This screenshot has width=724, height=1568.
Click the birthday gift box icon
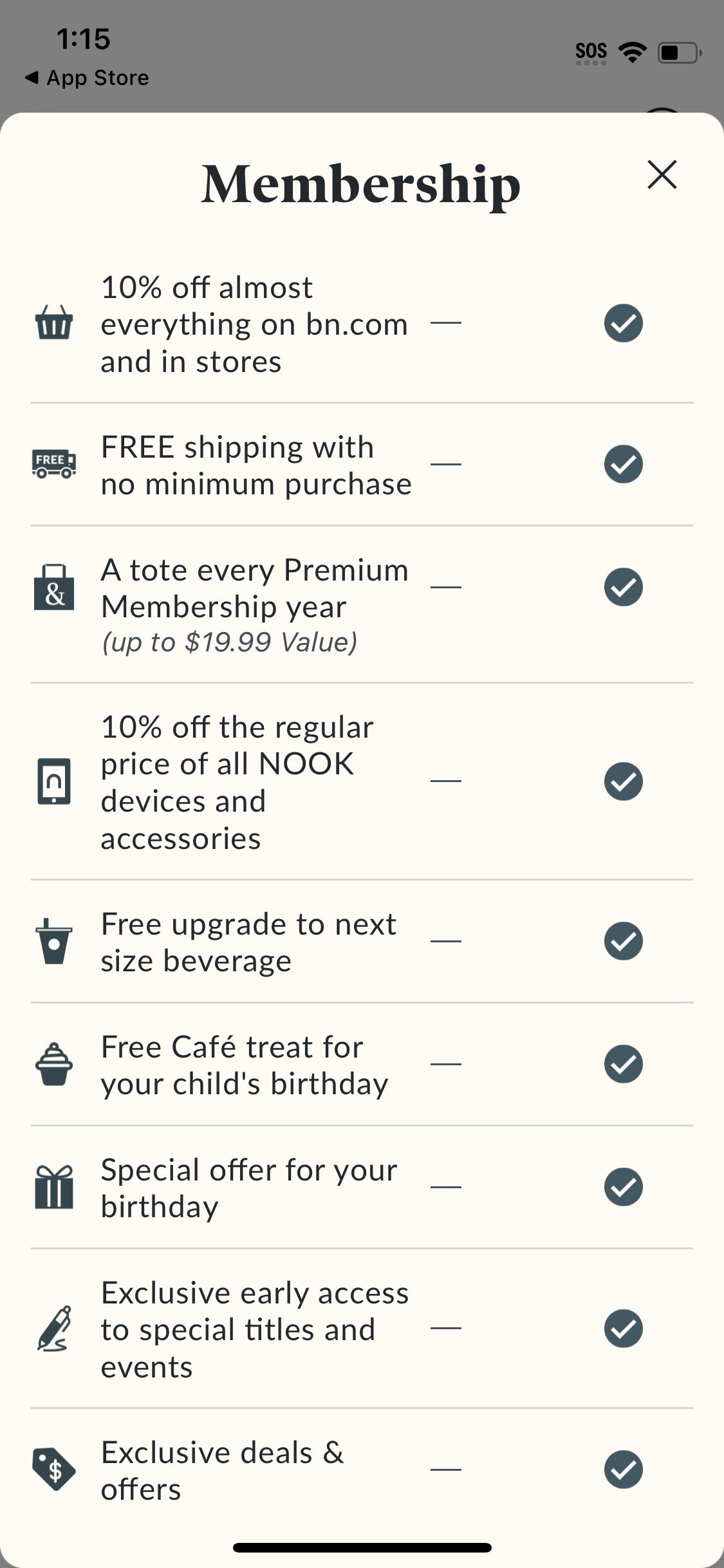click(x=54, y=1188)
